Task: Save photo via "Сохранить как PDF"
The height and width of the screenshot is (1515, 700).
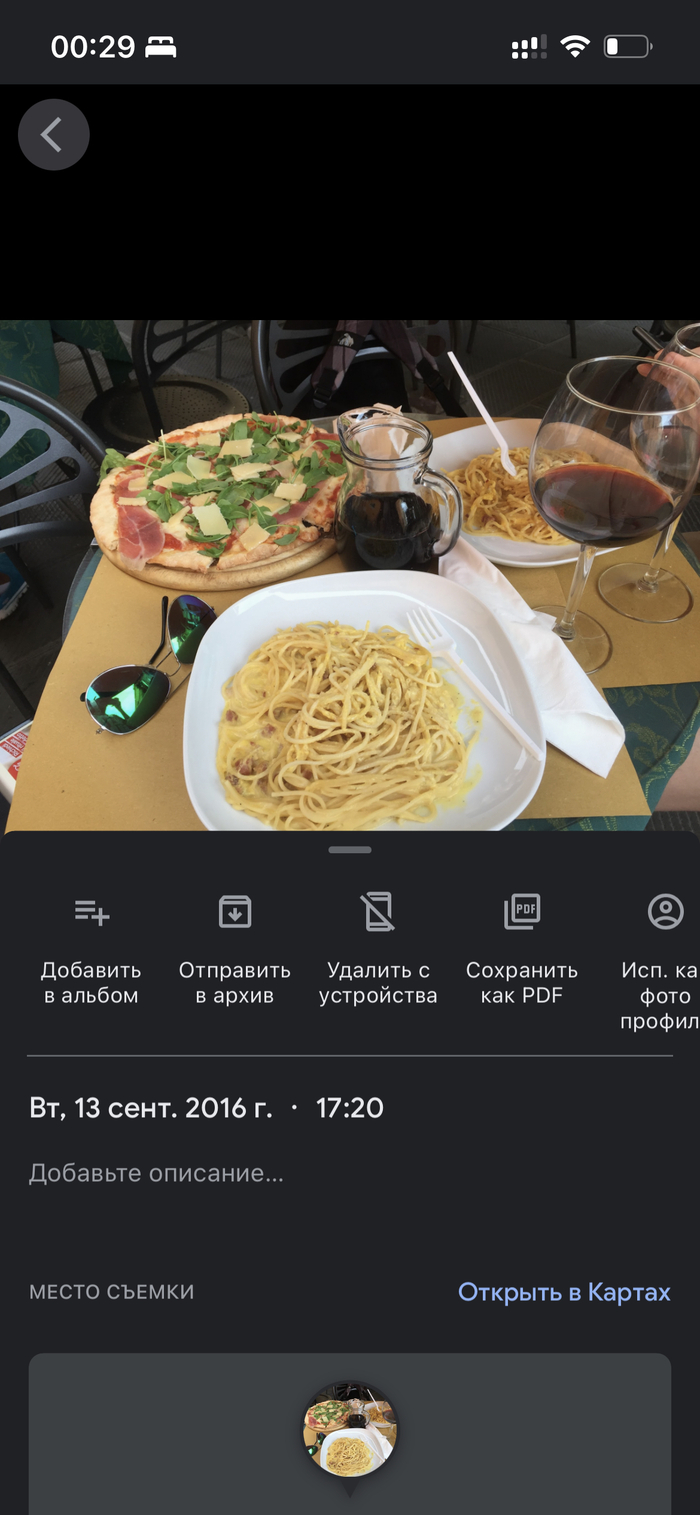Action: click(521, 950)
